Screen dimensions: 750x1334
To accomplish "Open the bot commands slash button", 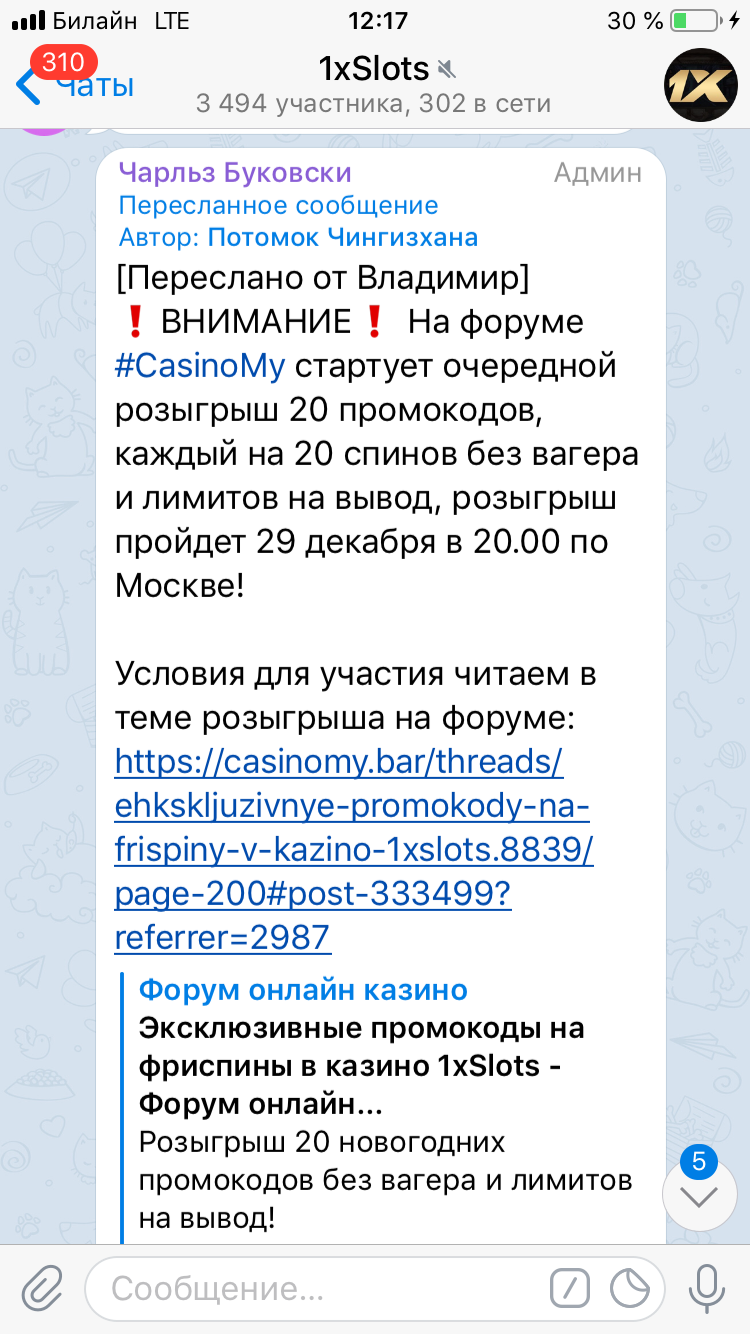I will click(x=569, y=1288).
